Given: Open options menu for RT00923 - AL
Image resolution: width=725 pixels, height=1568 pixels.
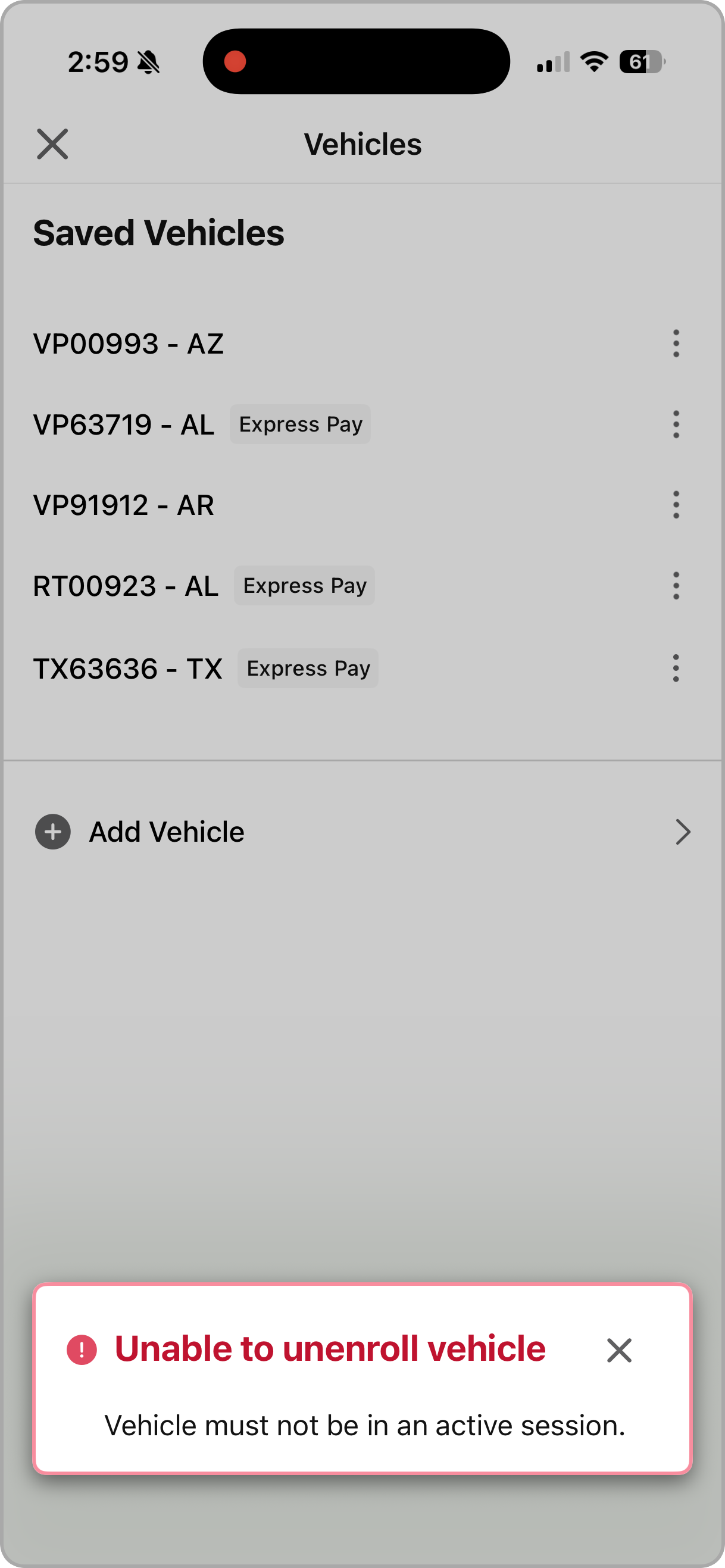Looking at the screenshot, I should point(676,586).
